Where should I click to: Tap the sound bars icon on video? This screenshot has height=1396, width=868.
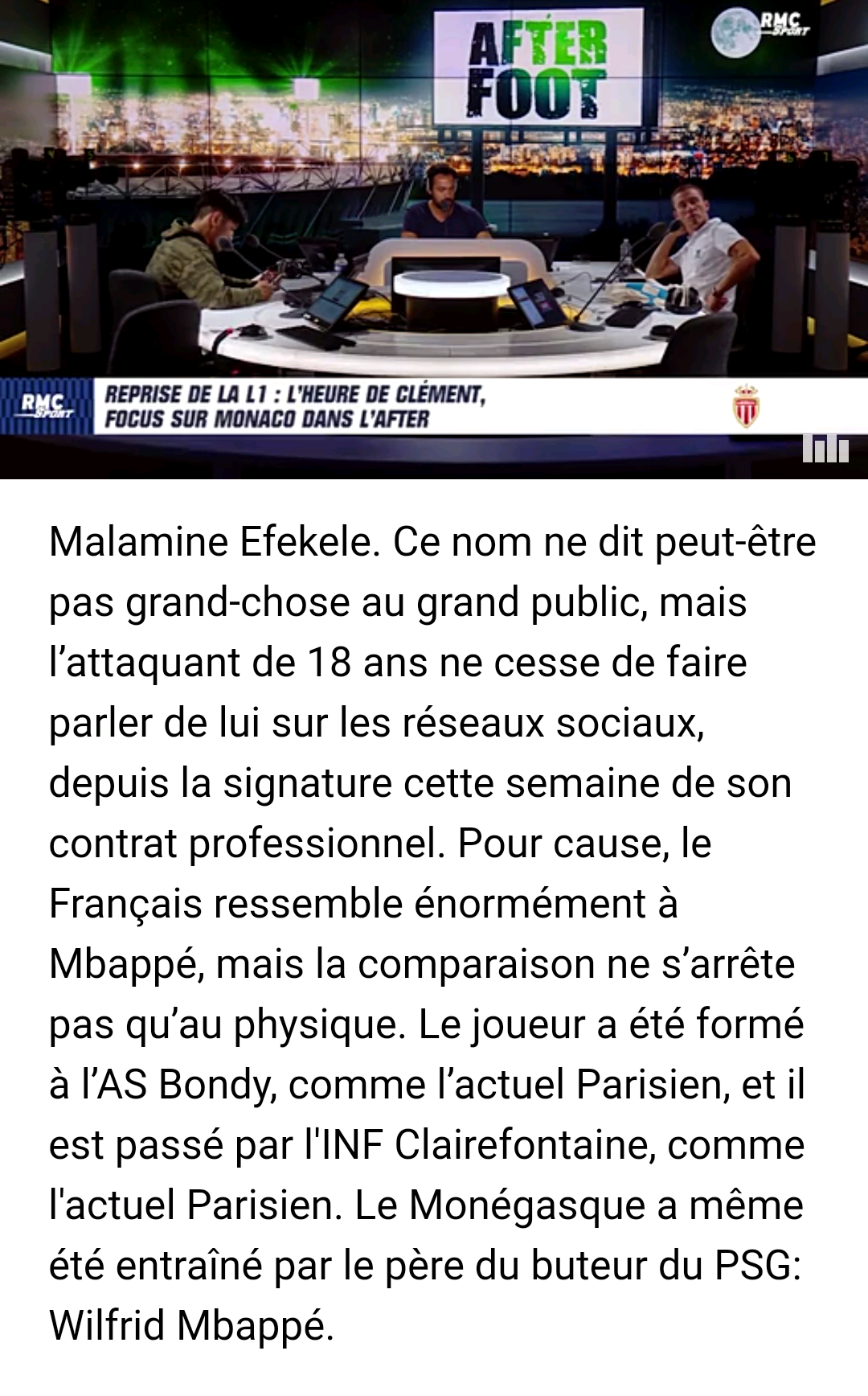click(825, 449)
